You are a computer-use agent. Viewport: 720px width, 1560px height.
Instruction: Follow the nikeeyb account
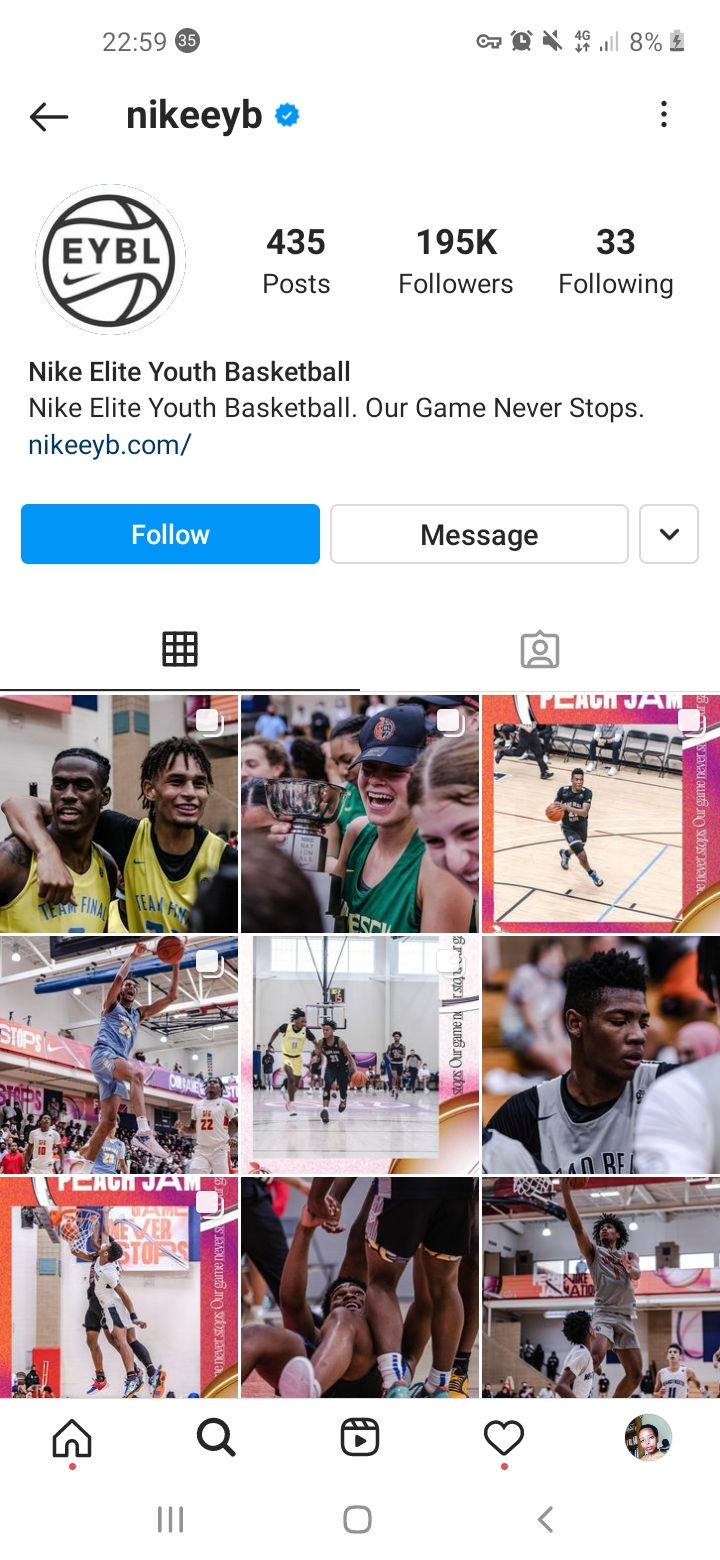pyautogui.click(x=170, y=534)
